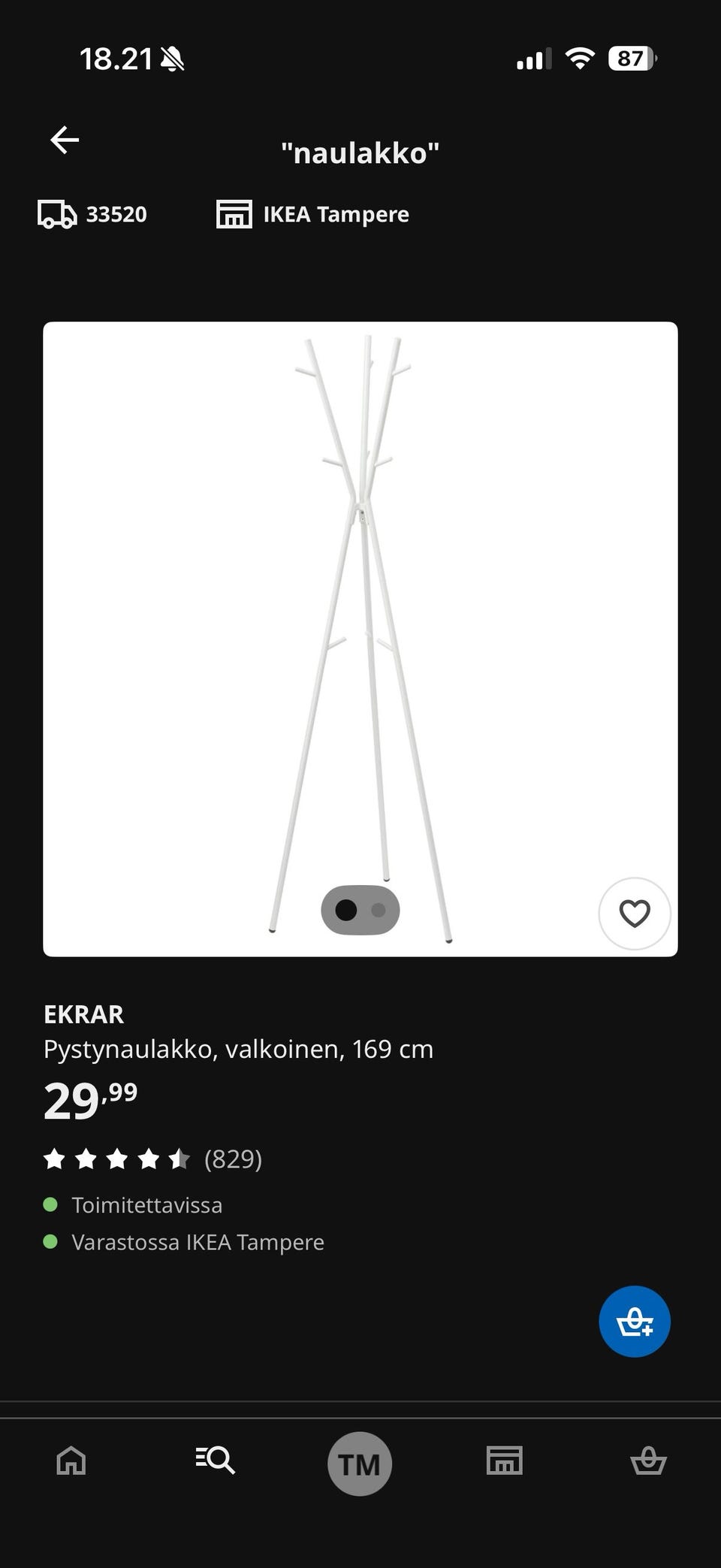721x1568 pixels.
Task: Tap the star rating display
Action: [116, 1159]
